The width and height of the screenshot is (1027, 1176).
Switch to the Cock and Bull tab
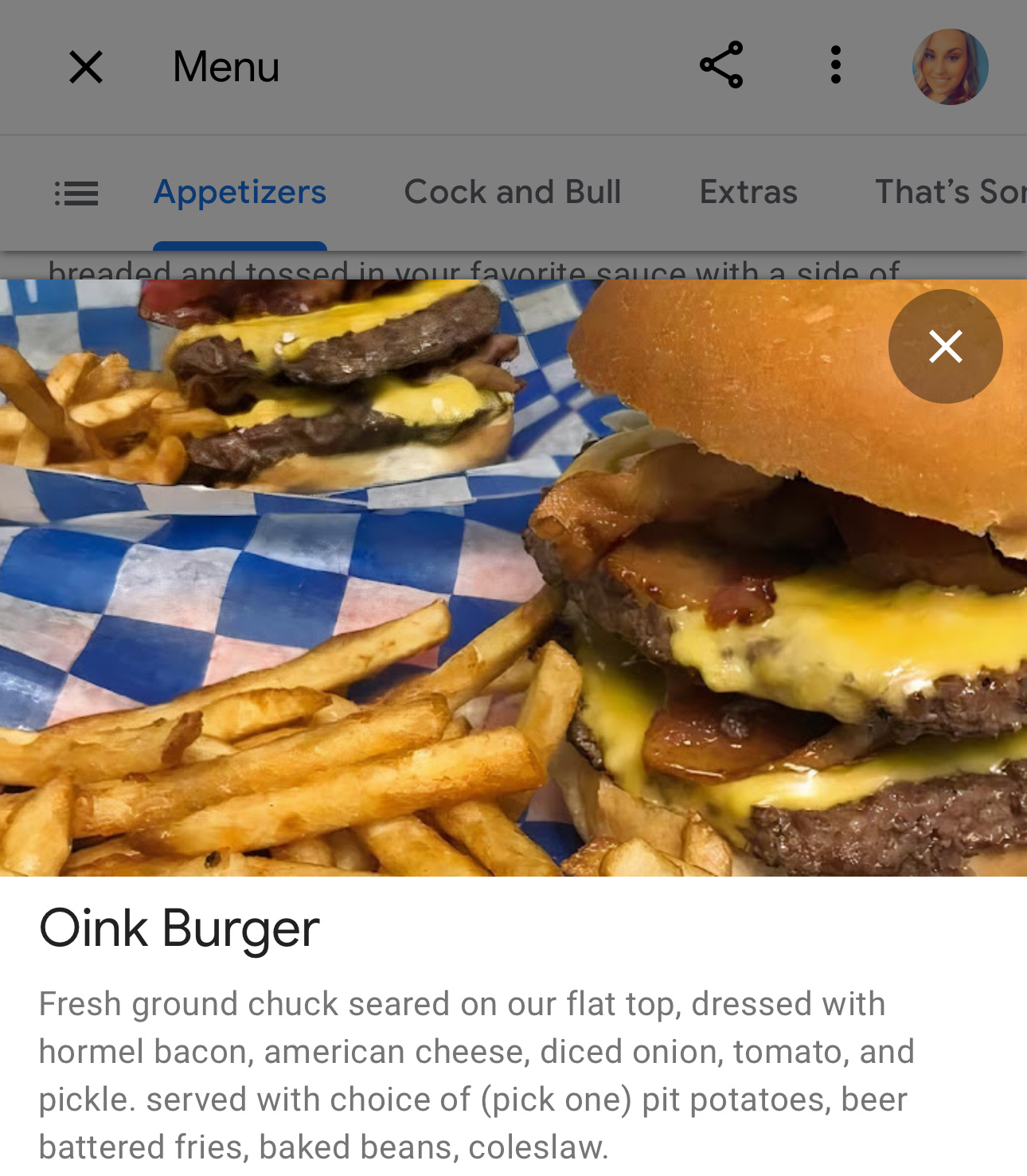[x=512, y=193]
